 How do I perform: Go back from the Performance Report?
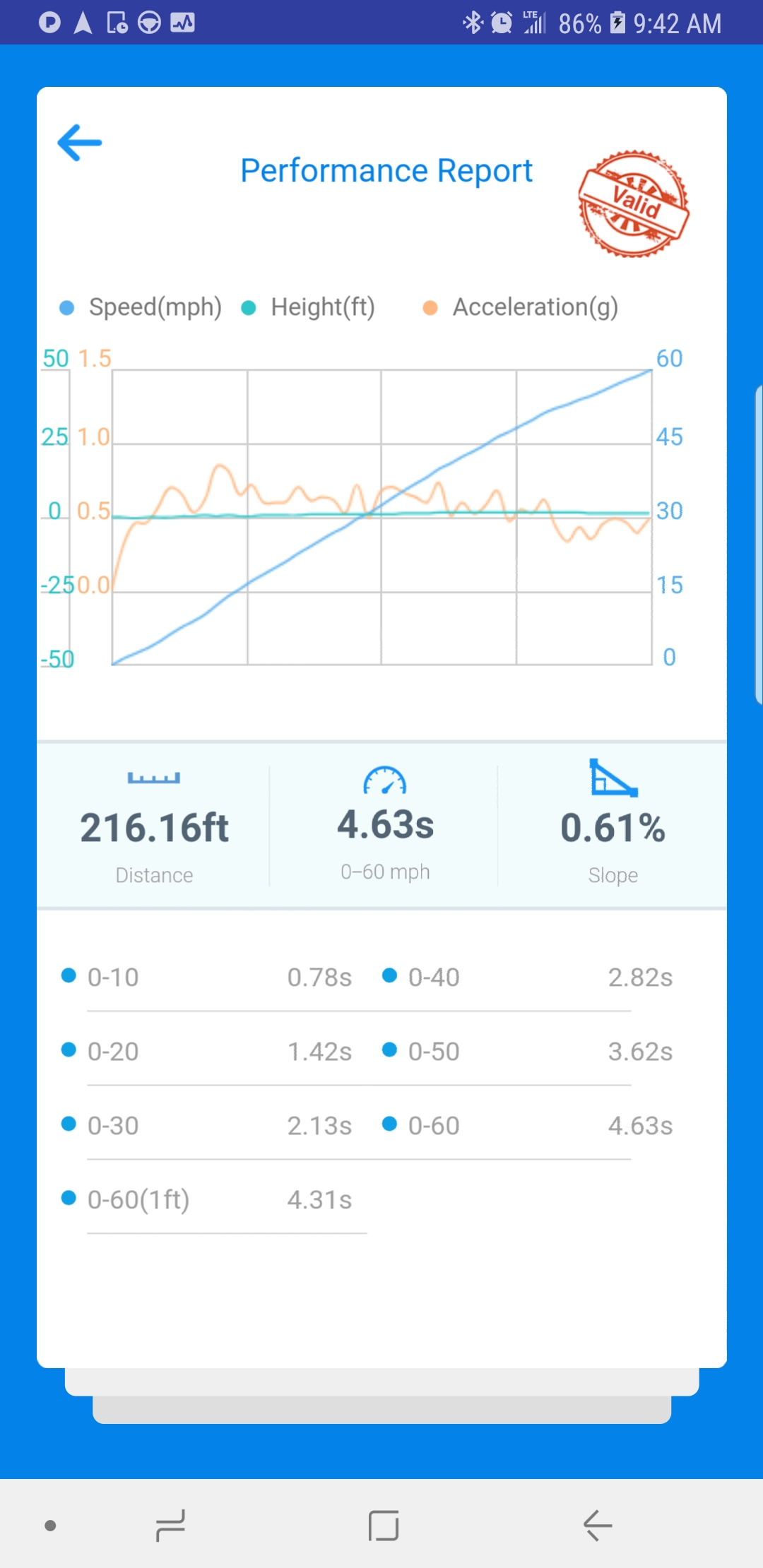tap(80, 143)
